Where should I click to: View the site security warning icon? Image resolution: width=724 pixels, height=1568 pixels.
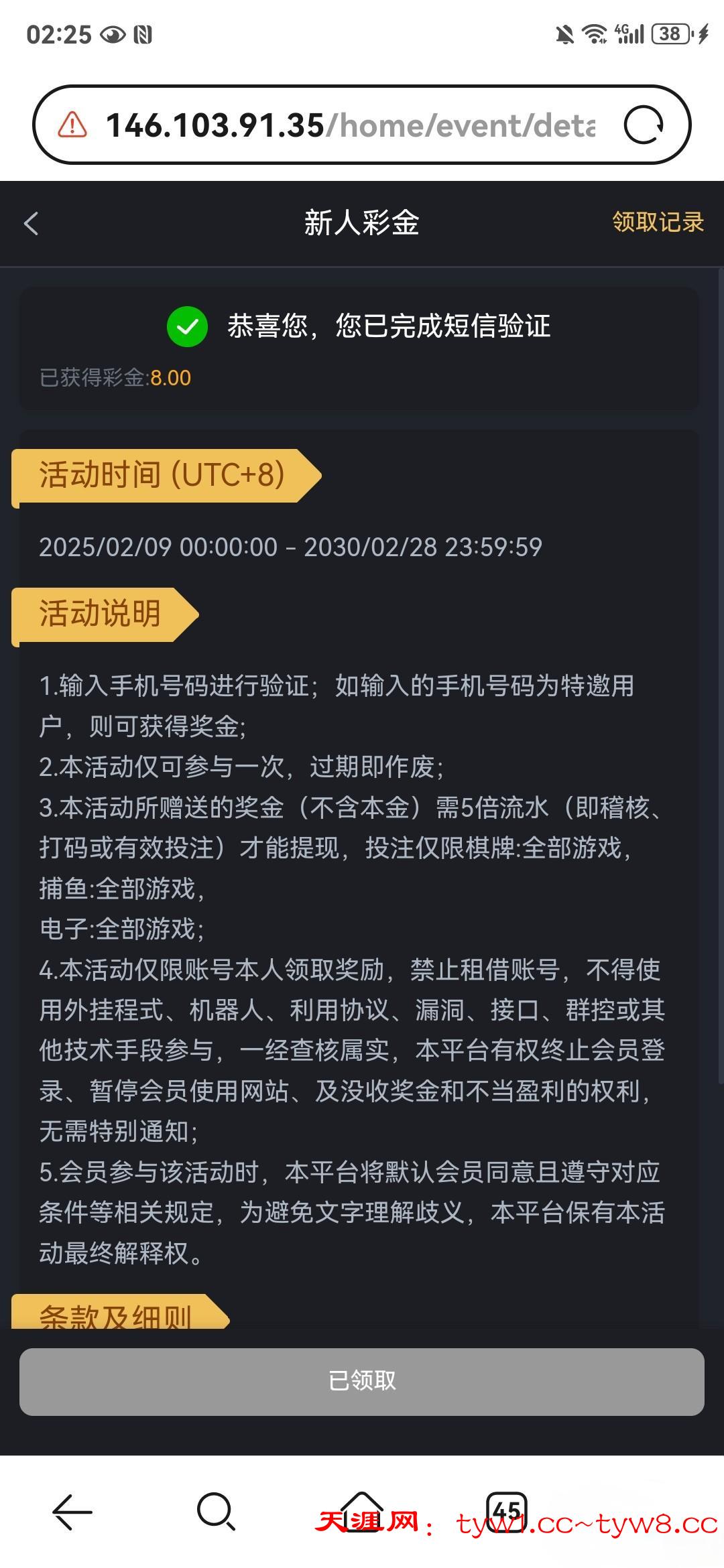pos(72,125)
